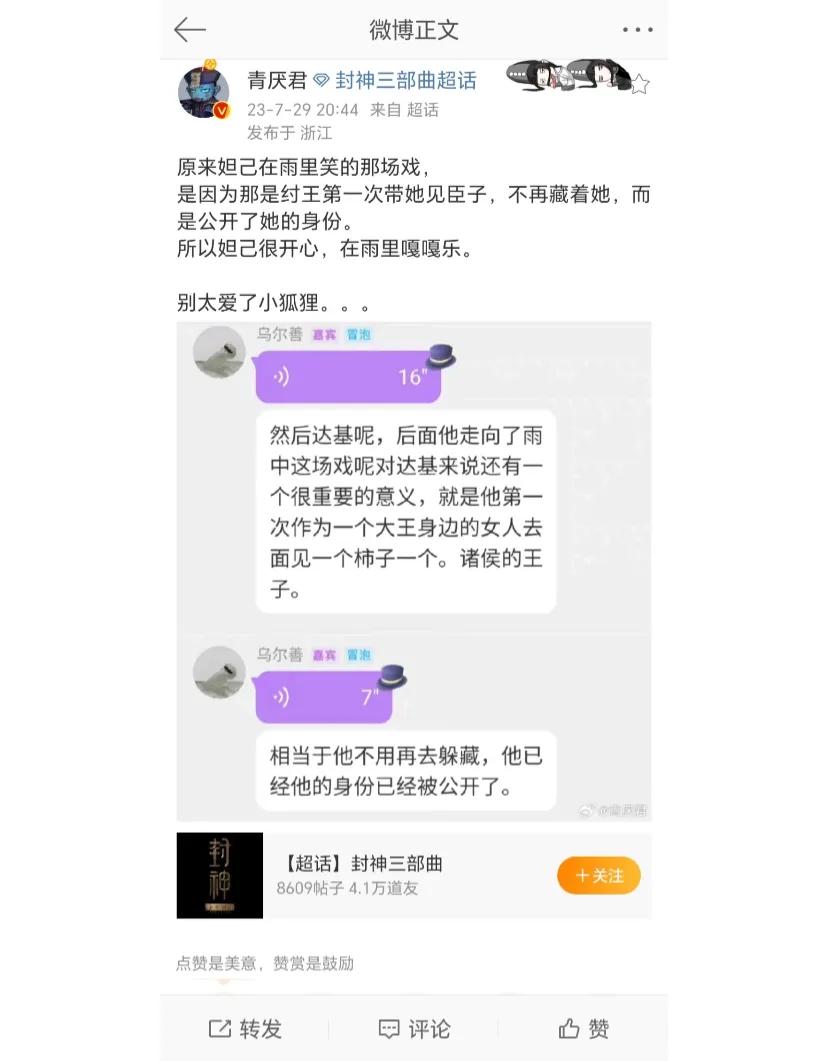Open the more options (⋯) menu
This screenshot has height=1061, width=828.
[637, 30]
